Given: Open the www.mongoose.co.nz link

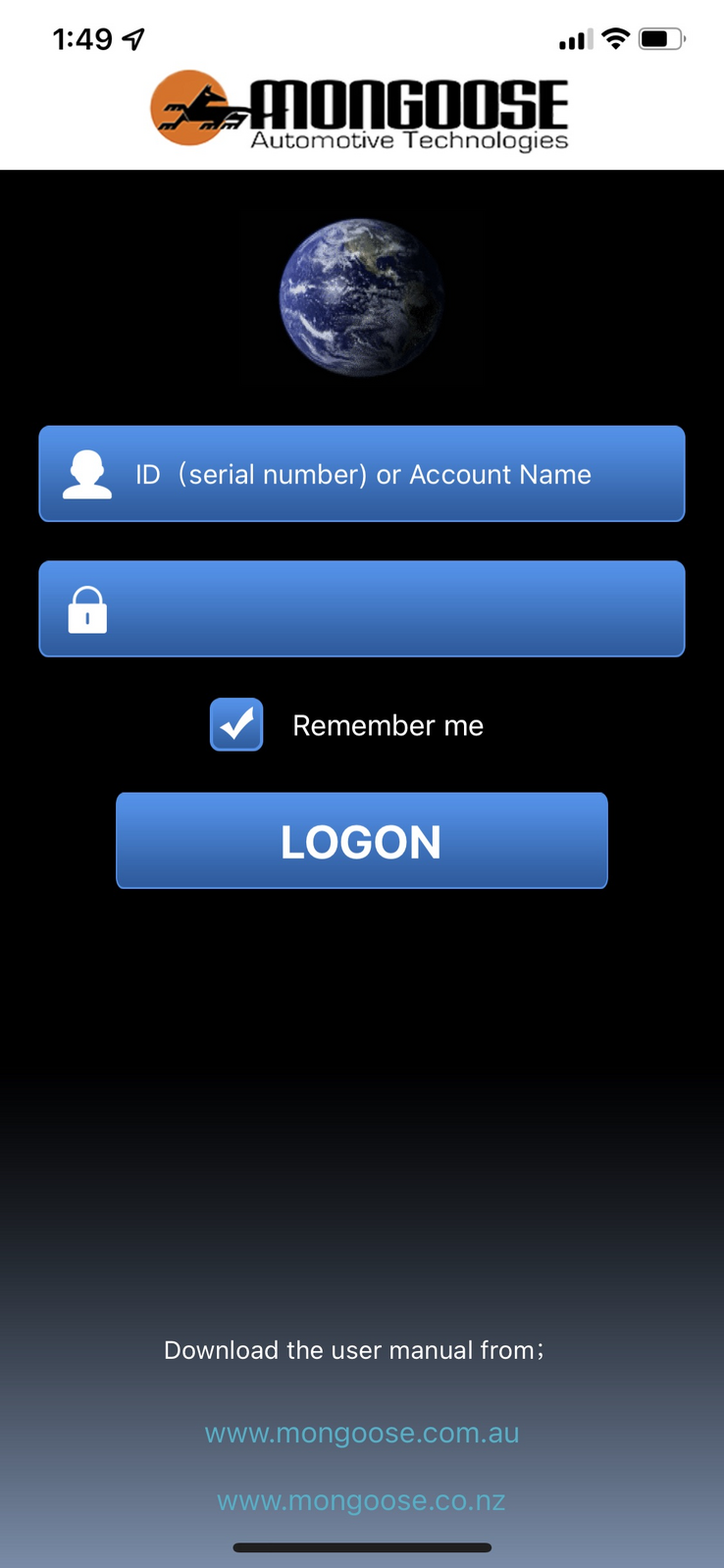Looking at the screenshot, I should click(362, 1501).
